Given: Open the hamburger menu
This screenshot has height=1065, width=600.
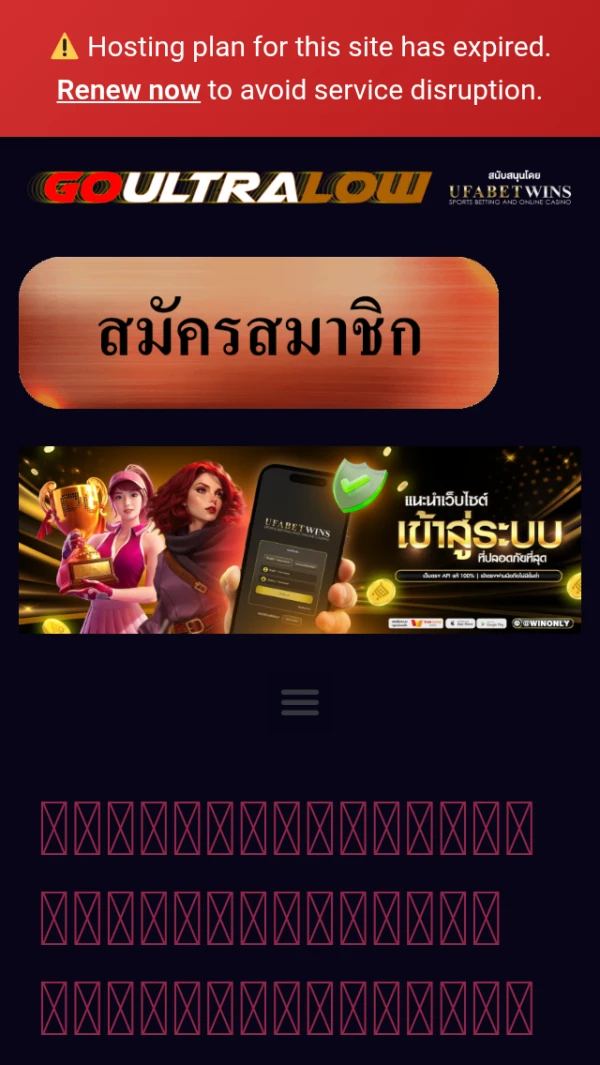Looking at the screenshot, I should [x=299, y=702].
